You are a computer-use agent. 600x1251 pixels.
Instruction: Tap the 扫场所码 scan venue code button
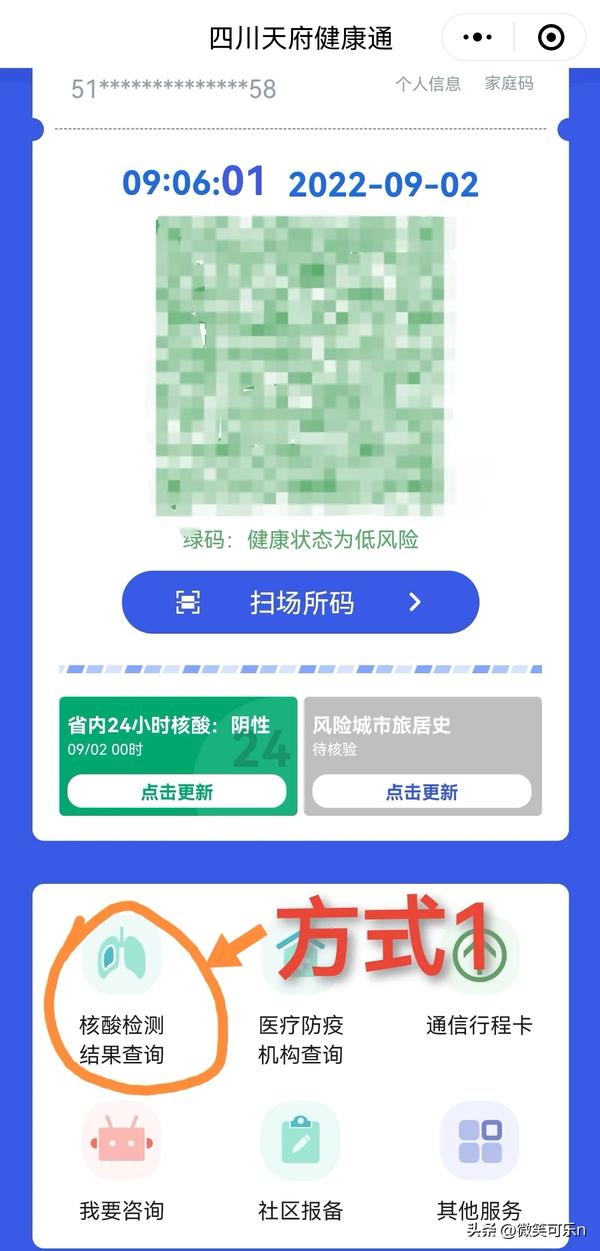(x=300, y=602)
